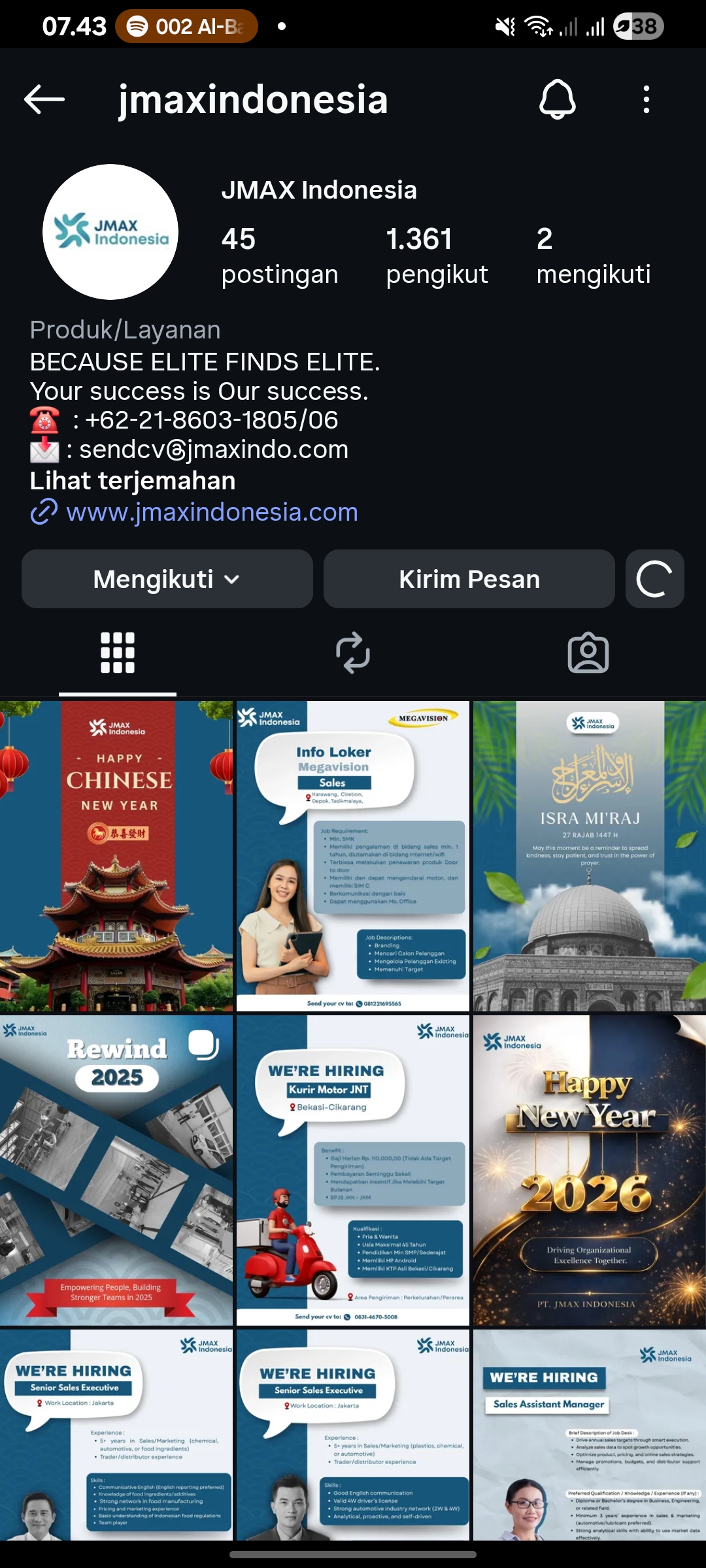Switch to the reposts tab
Image resolution: width=706 pixels, height=1568 pixels.
(x=353, y=653)
